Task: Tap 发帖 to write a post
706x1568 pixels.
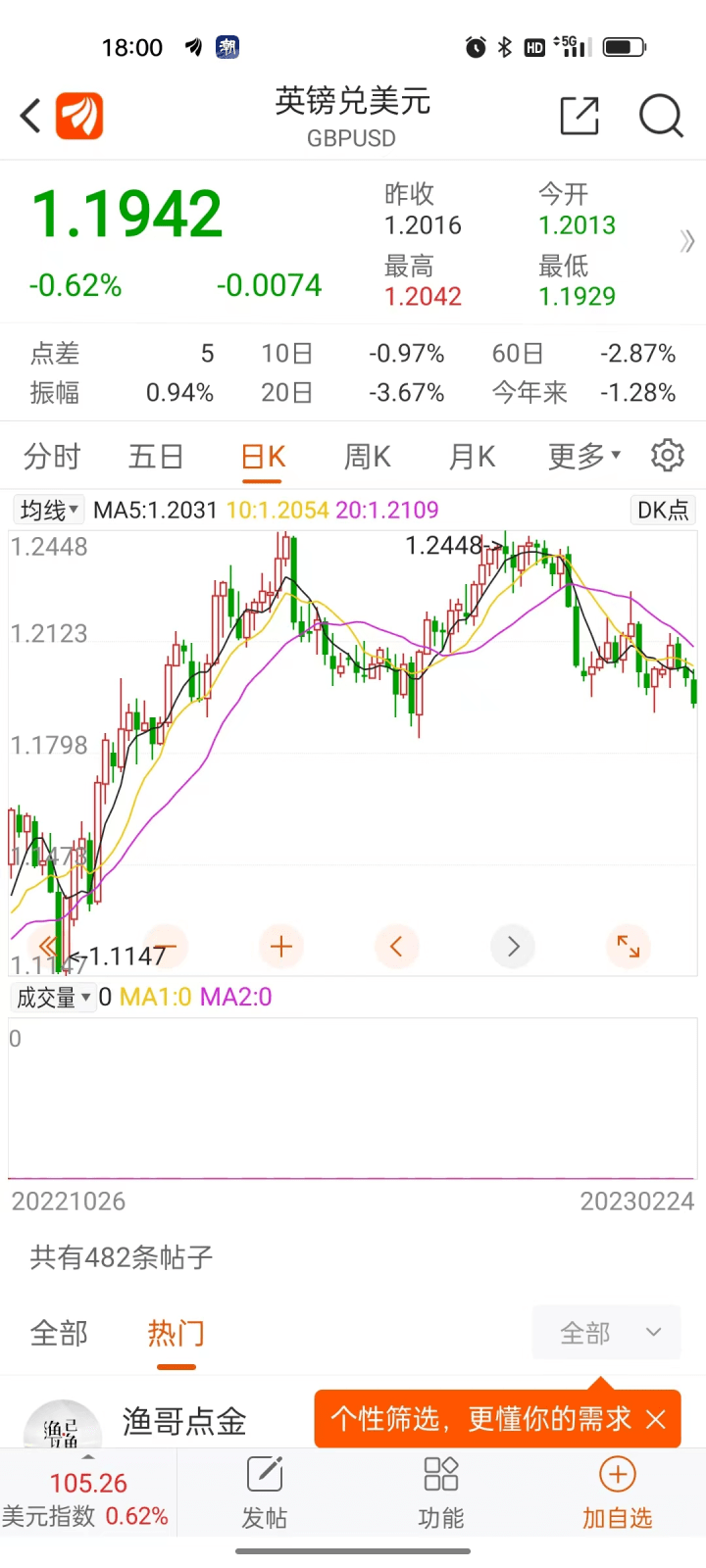Action: tap(265, 1493)
